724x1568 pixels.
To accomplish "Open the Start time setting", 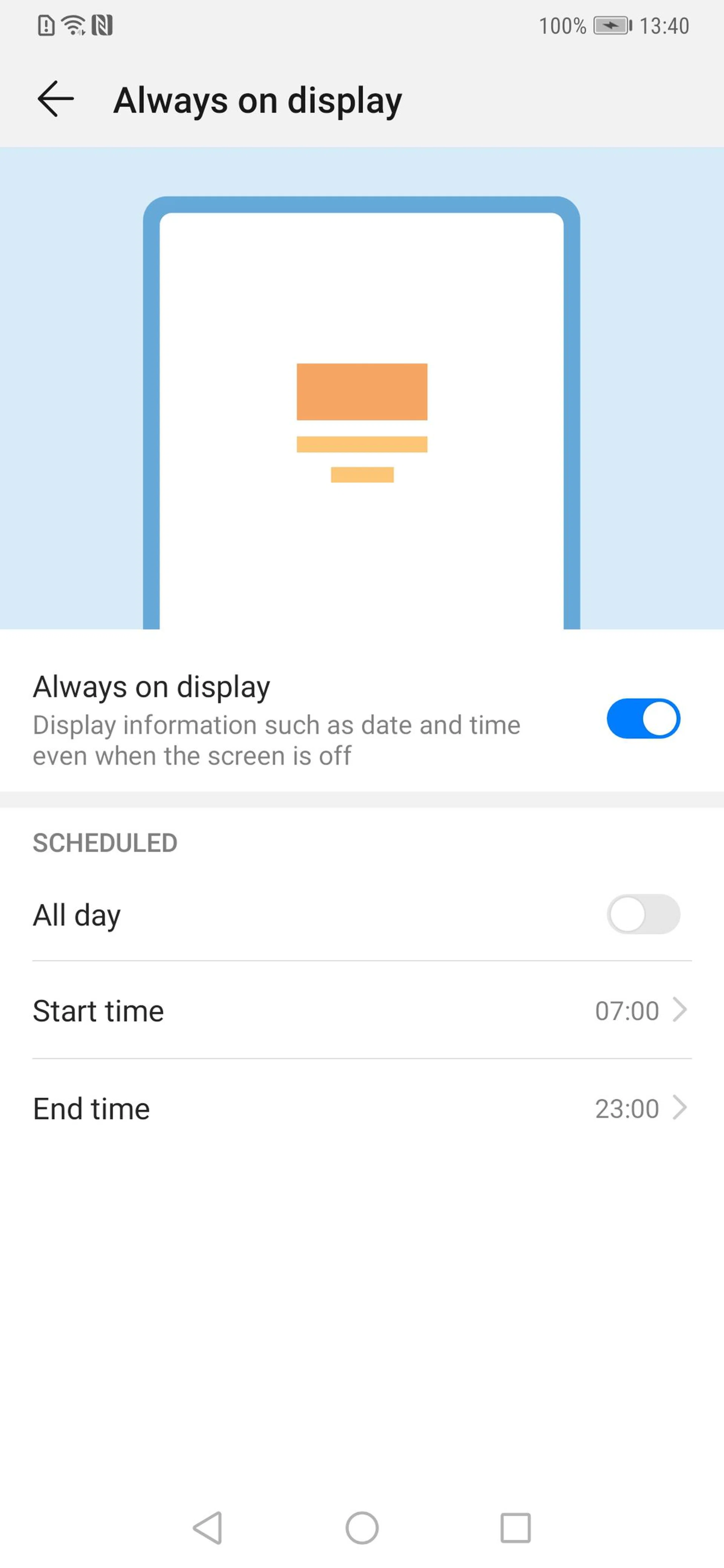I will [362, 1011].
